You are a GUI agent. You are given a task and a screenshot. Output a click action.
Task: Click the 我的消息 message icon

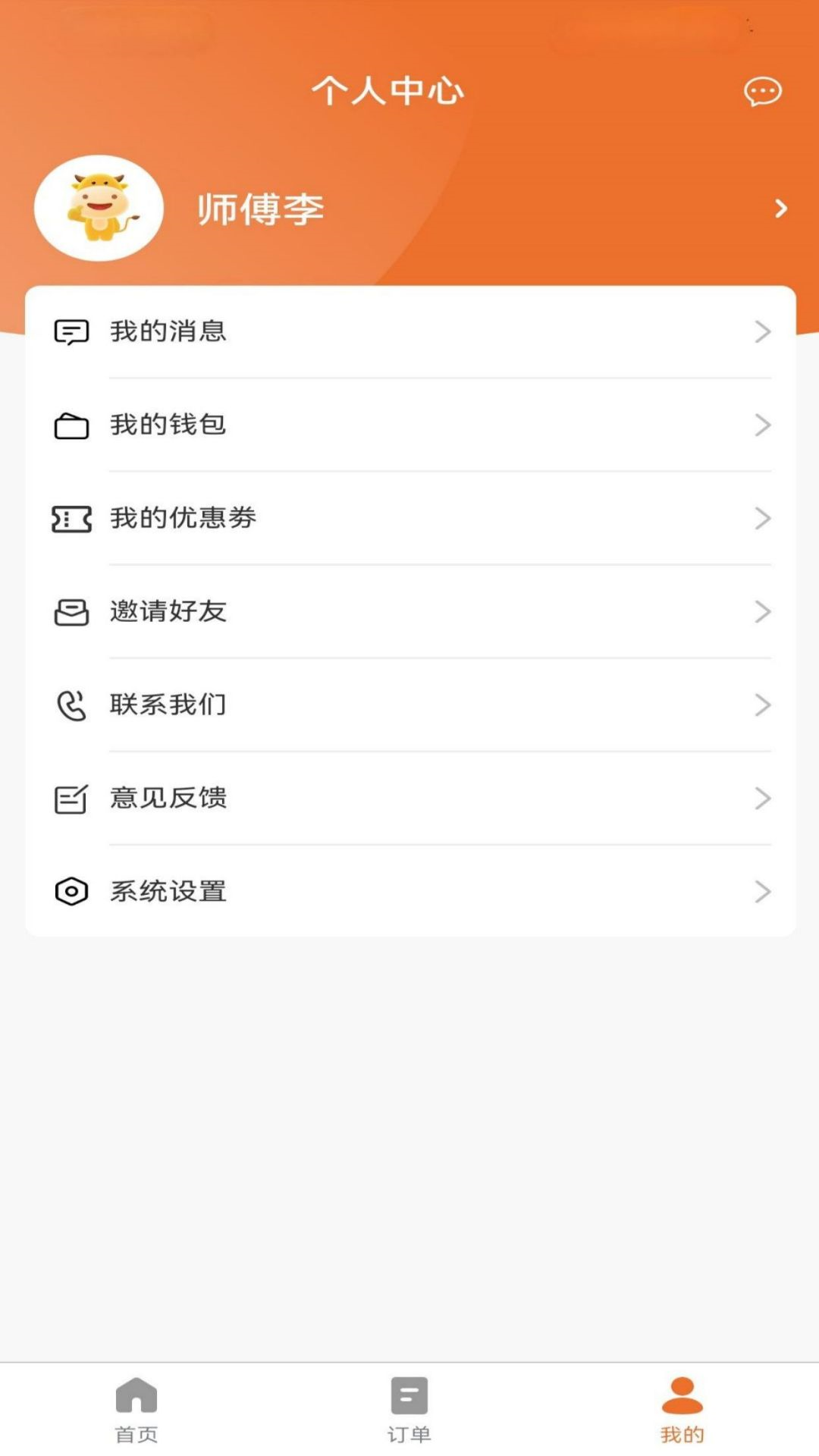(72, 330)
